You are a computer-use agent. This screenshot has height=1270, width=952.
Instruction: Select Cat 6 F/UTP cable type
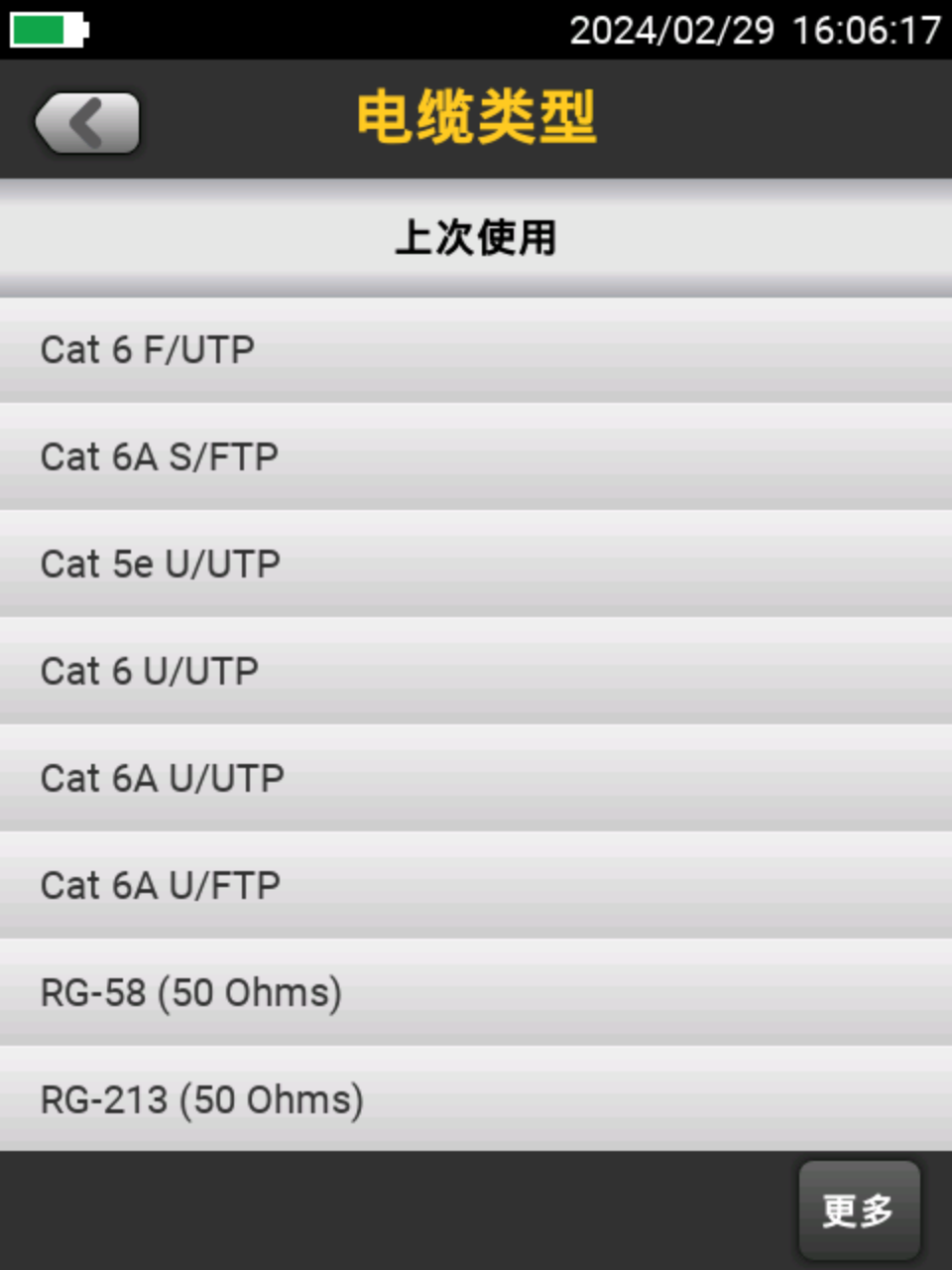tap(476, 350)
